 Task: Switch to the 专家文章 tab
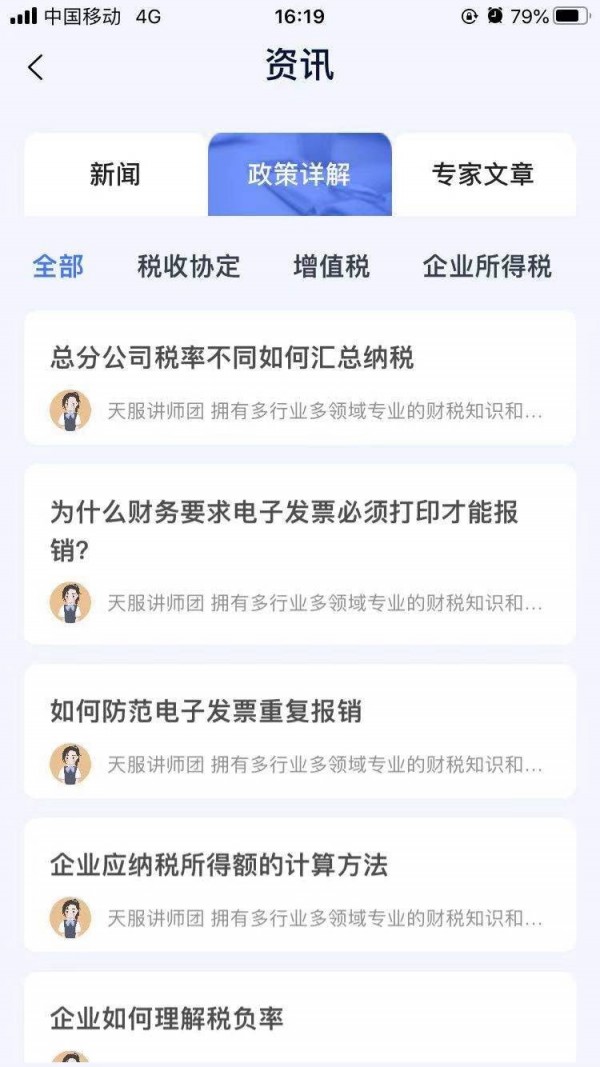tap(483, 174)
